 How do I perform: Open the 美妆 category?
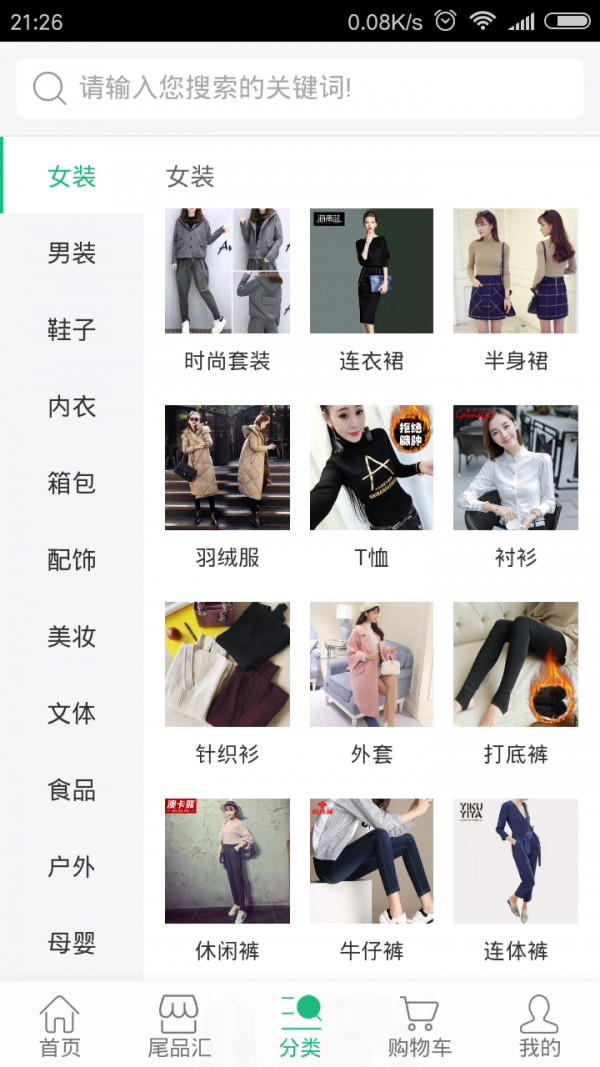[x=72, y=637]
